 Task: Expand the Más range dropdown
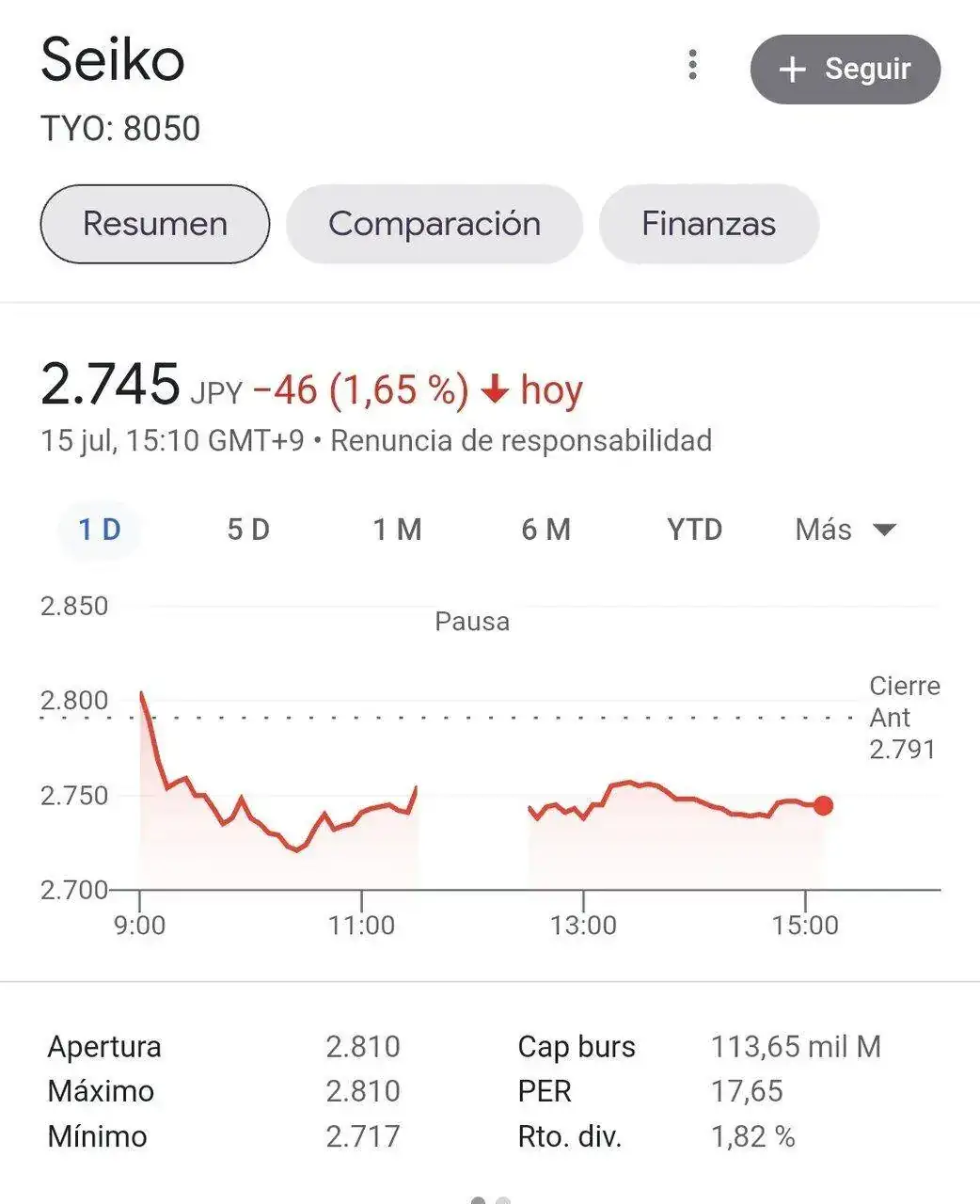point(845,530)
